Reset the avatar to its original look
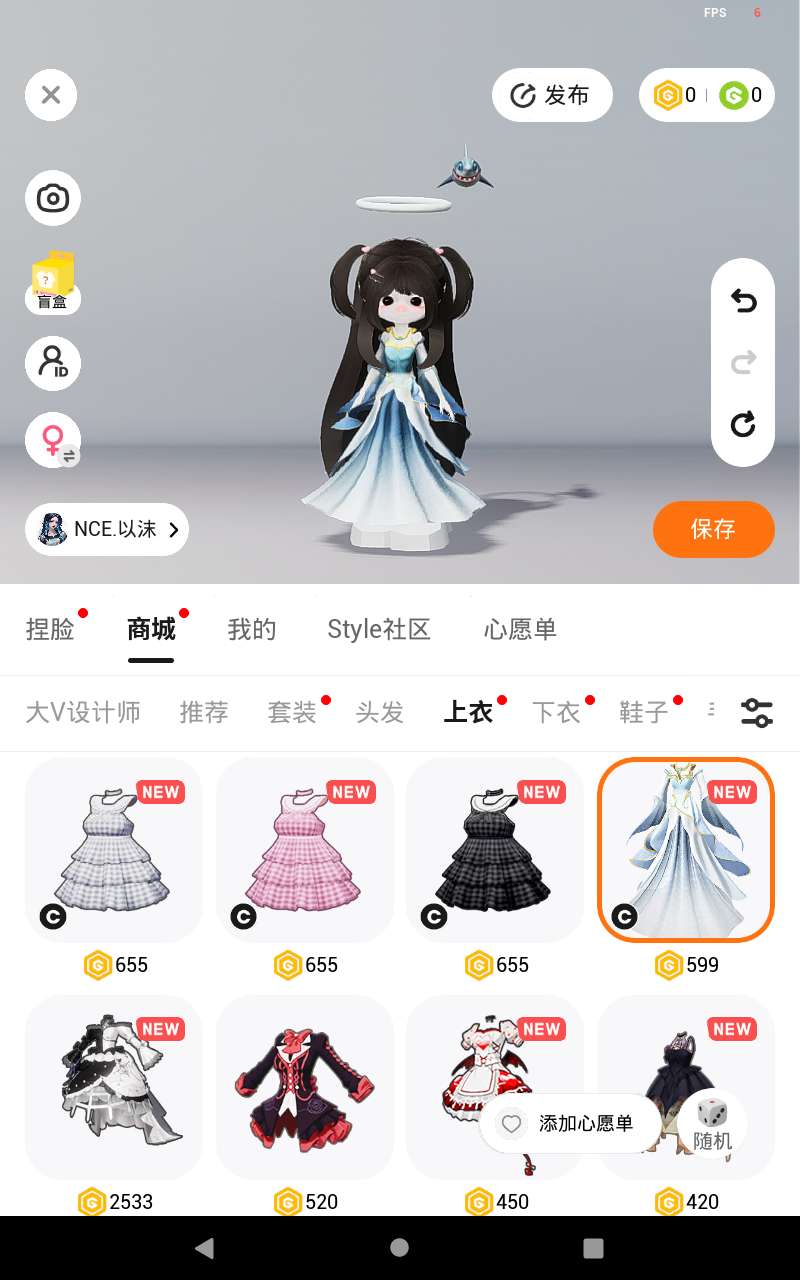800x1280 pixels. coord(743,425)
